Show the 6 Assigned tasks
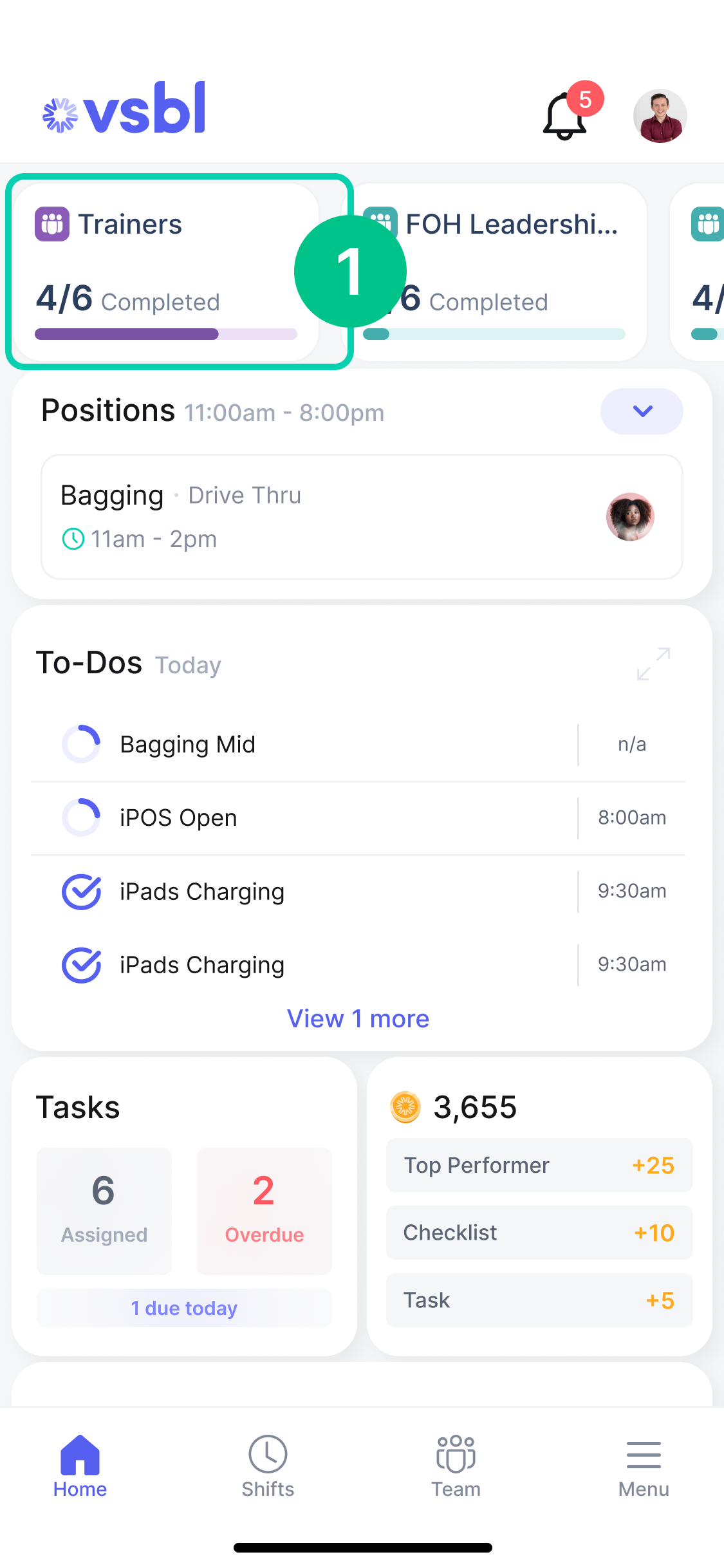 [x=104, y=1210]
